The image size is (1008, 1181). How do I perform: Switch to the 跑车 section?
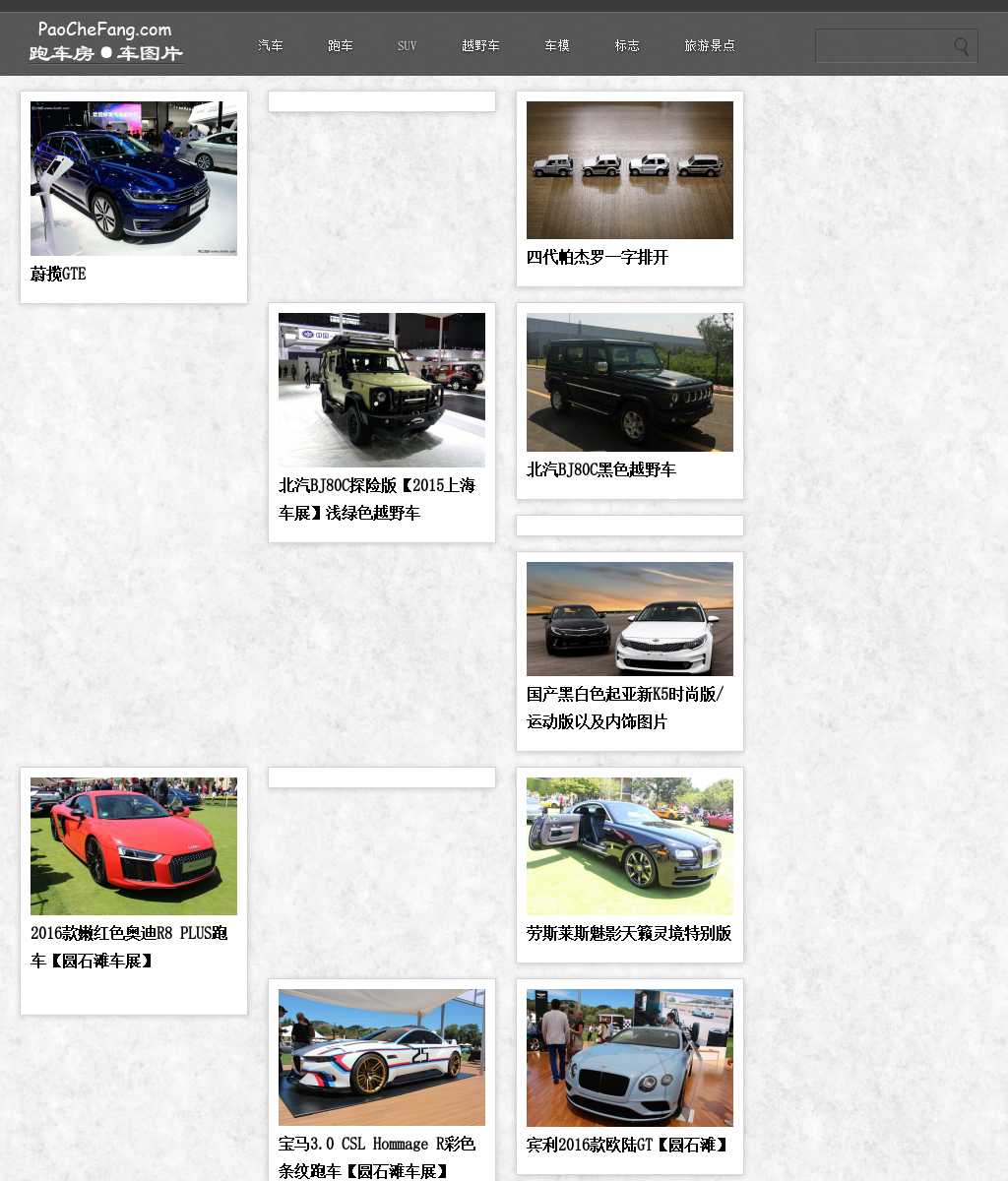point(341,46)
